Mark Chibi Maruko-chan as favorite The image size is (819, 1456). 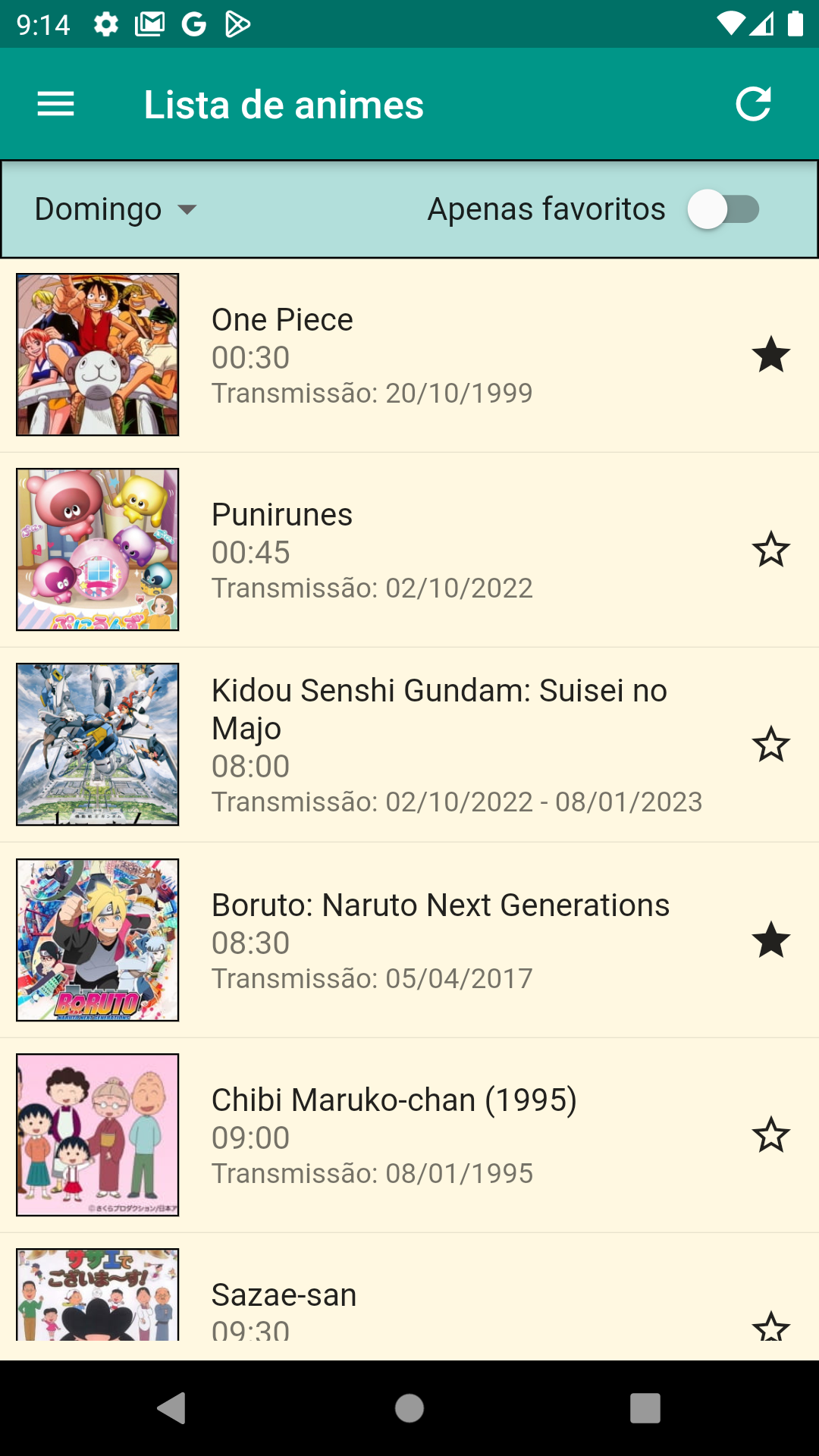771,1135
